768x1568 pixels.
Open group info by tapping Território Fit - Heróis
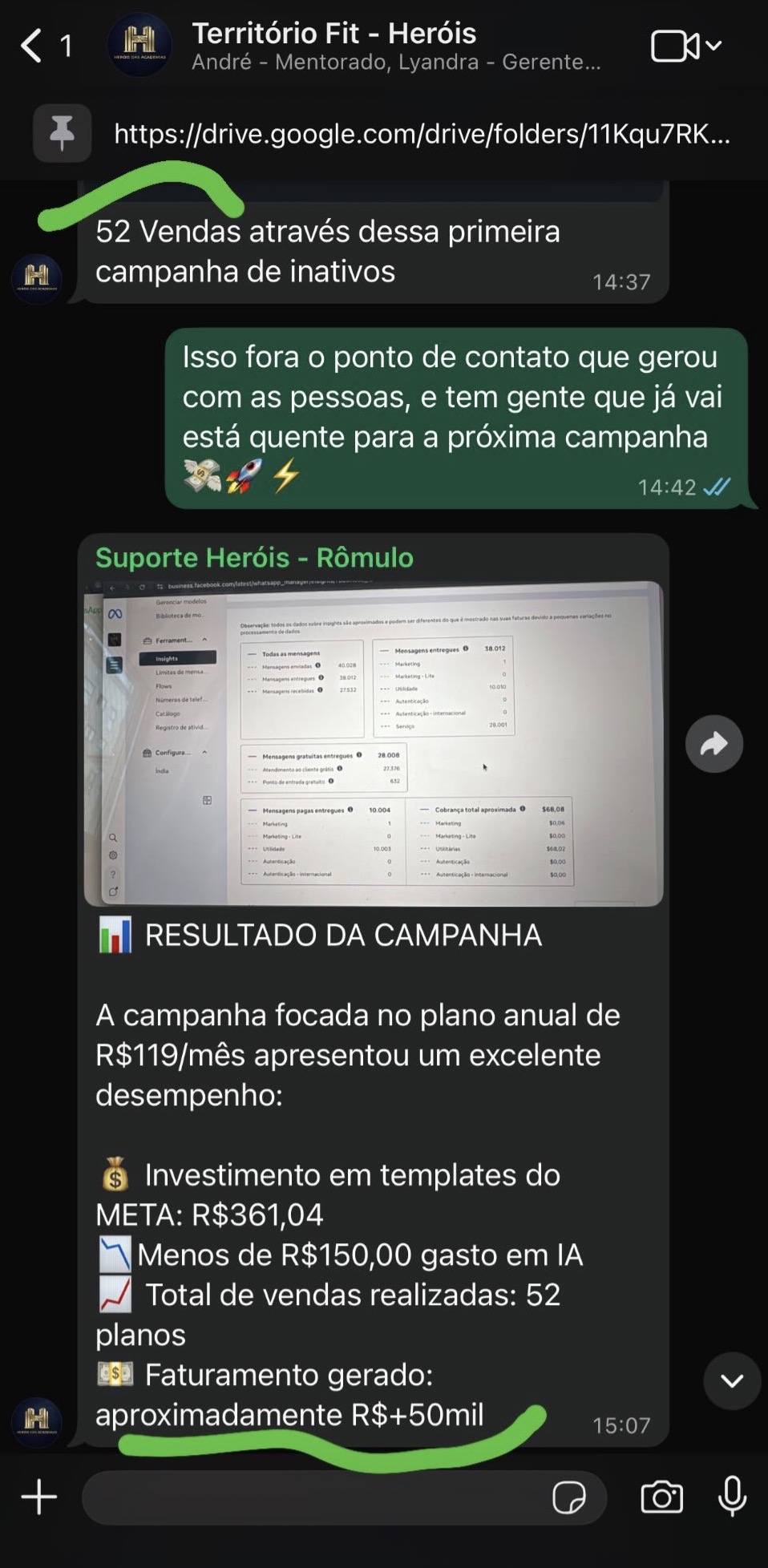[x=333, y=34]
